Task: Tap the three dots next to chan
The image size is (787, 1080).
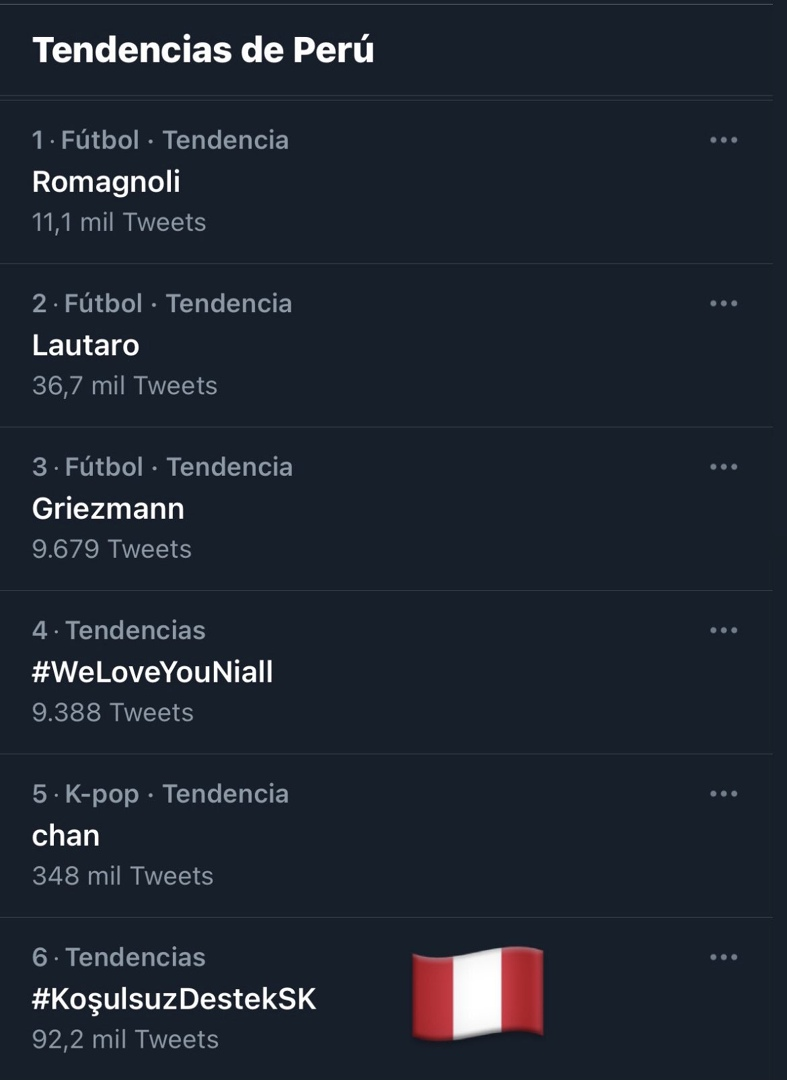Action: pos(724,793)
